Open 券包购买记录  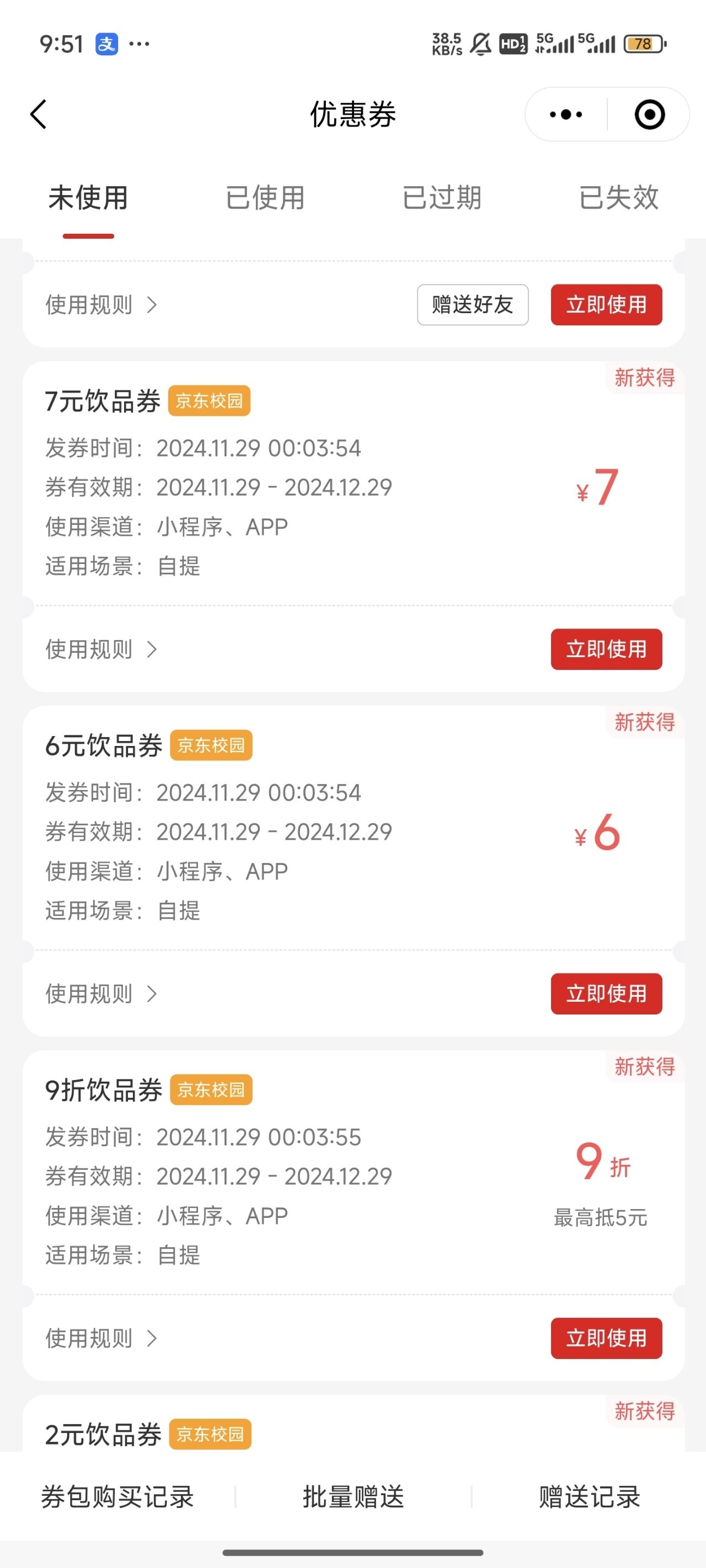pyautogui.click(x=117, y=1497)
